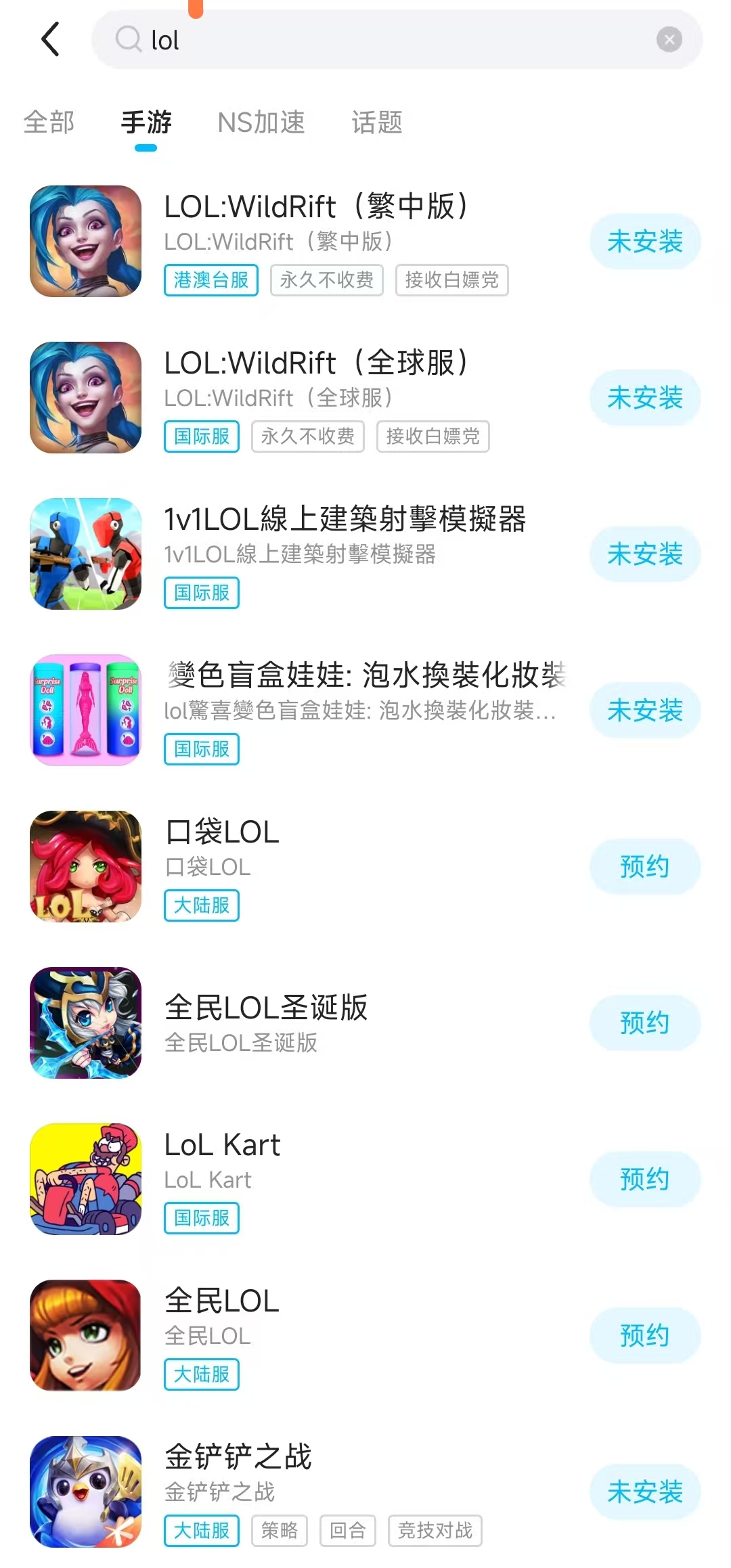Tap 未安装 for LOL:WildRift（全球服）
Viewport: 731px width, 1568px height.
644,398
